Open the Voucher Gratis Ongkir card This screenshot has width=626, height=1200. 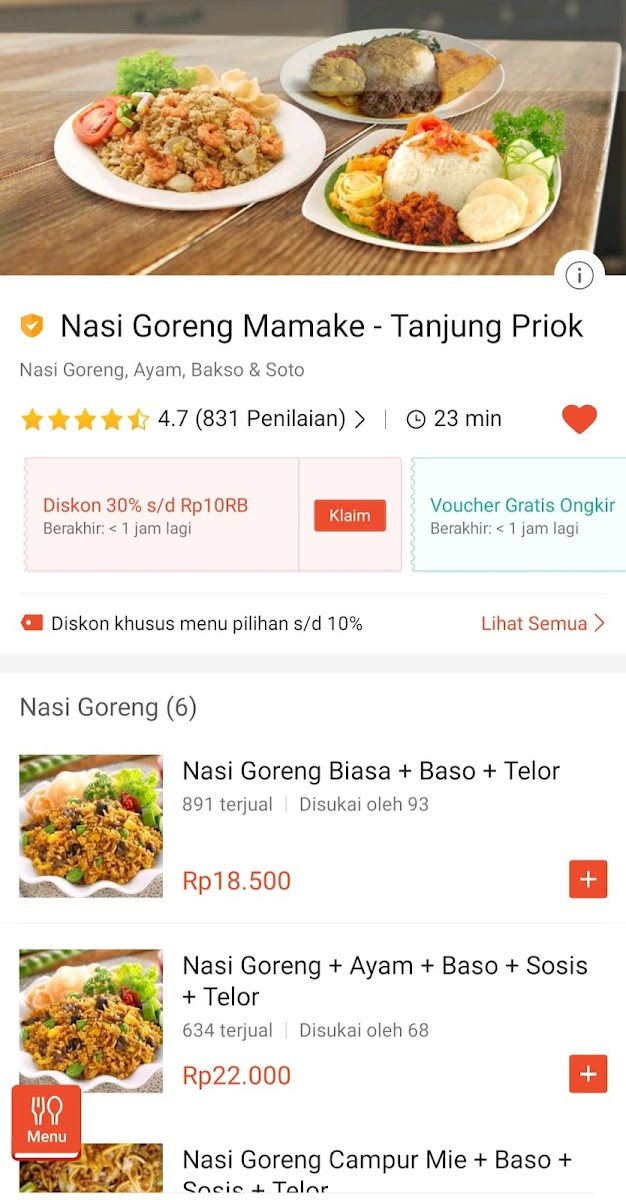(520, 515)
